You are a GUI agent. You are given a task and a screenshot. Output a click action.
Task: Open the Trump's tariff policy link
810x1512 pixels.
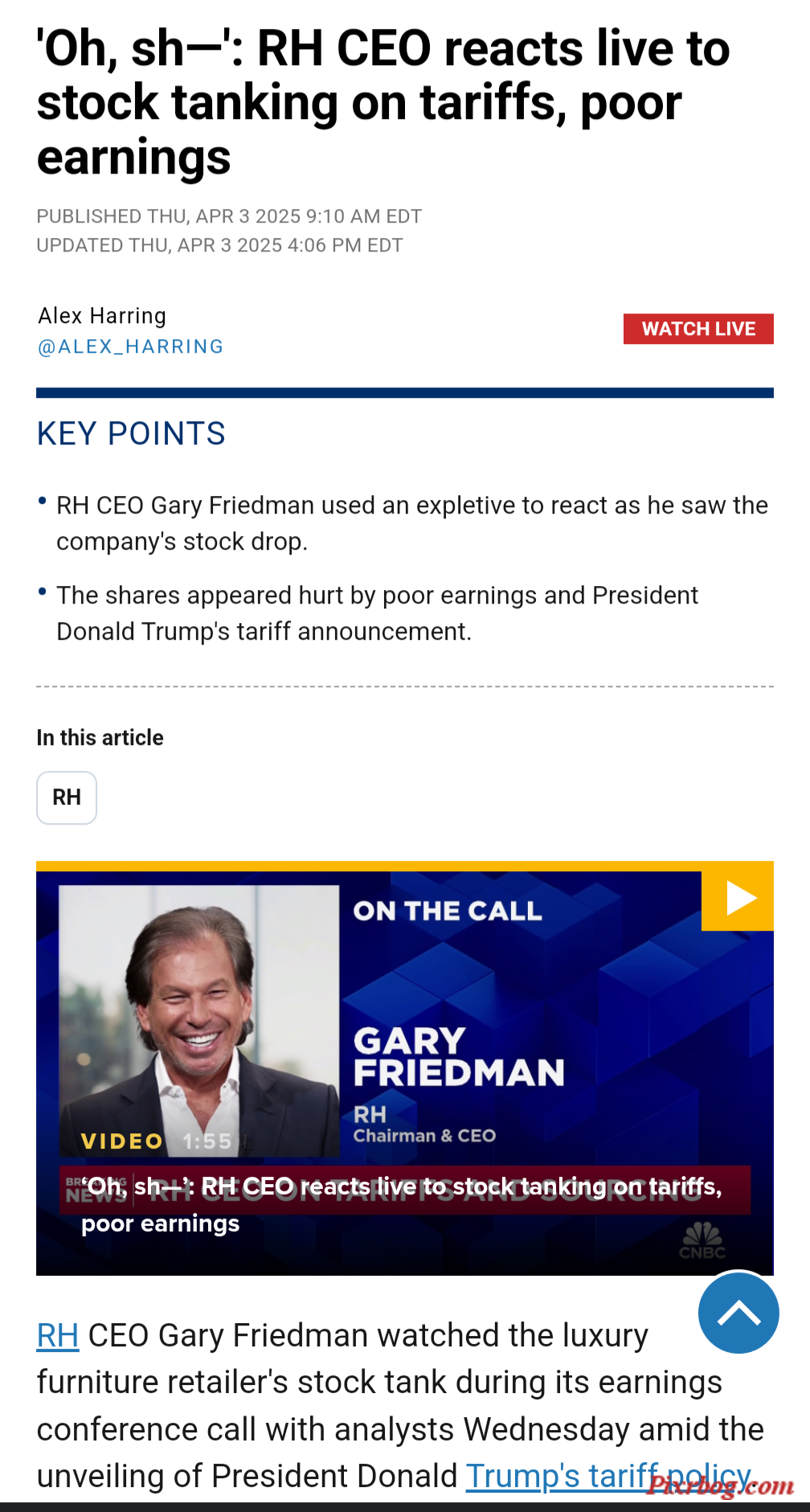tap(608, 1476)
